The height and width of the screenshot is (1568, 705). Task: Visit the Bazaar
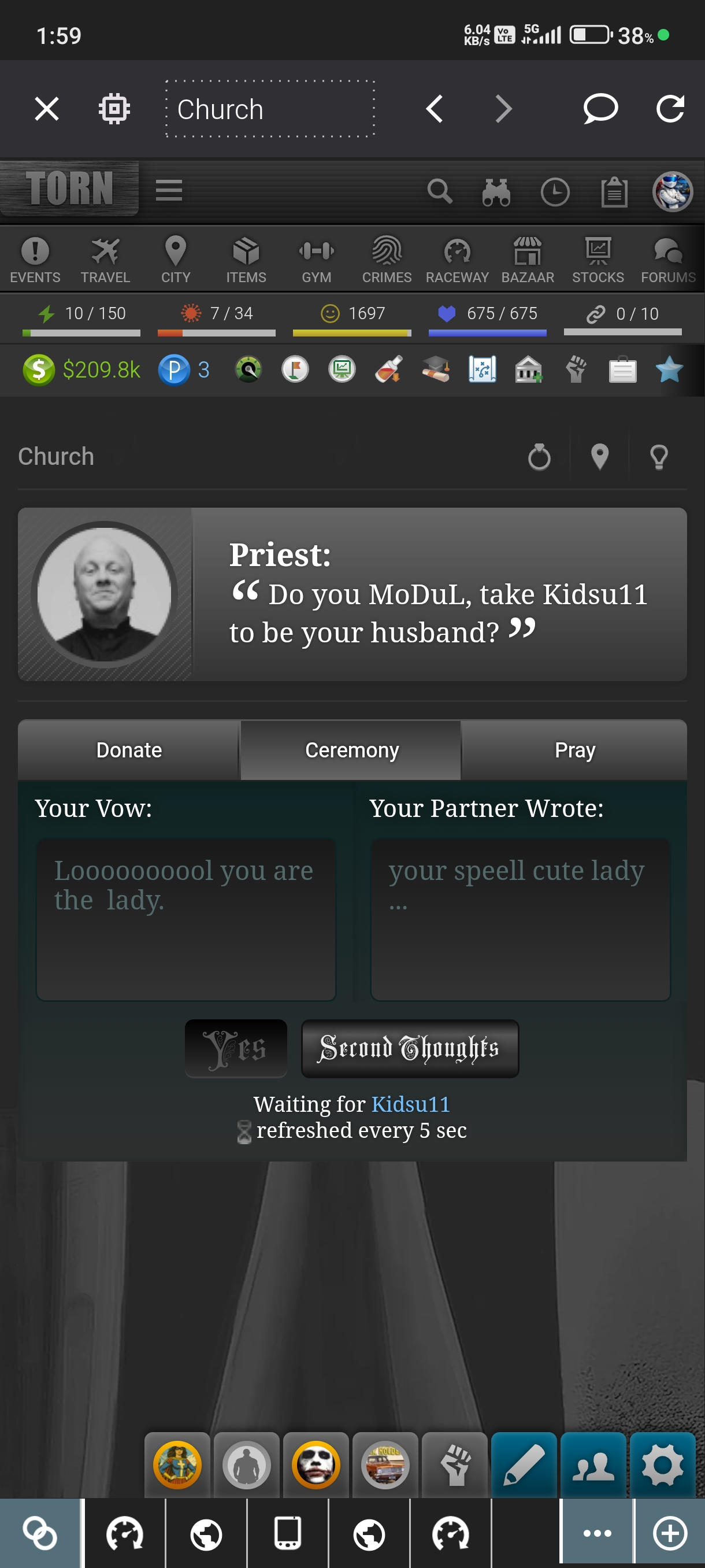[528, 260]
